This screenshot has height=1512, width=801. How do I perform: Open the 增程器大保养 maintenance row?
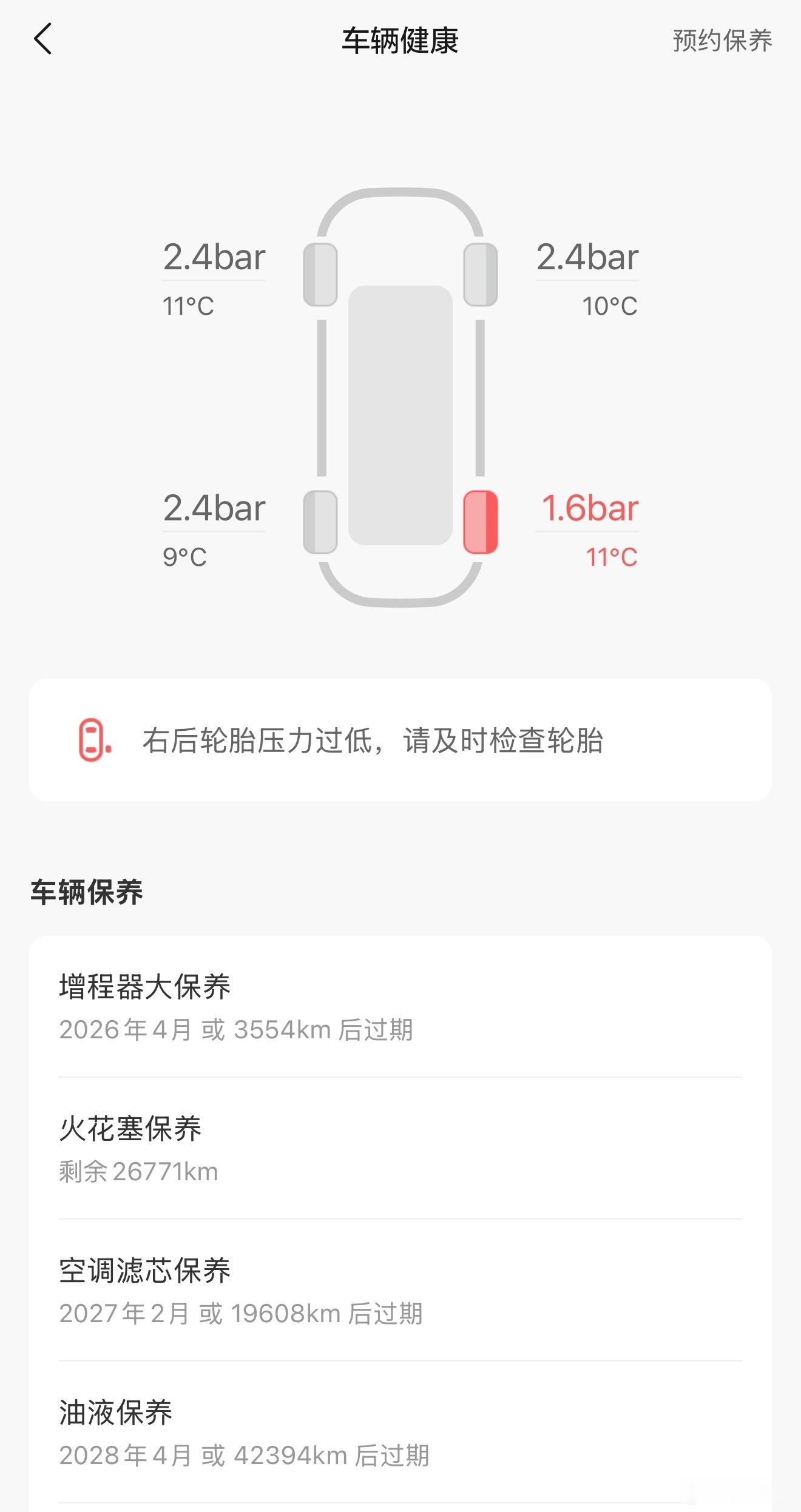[400, 1007]
